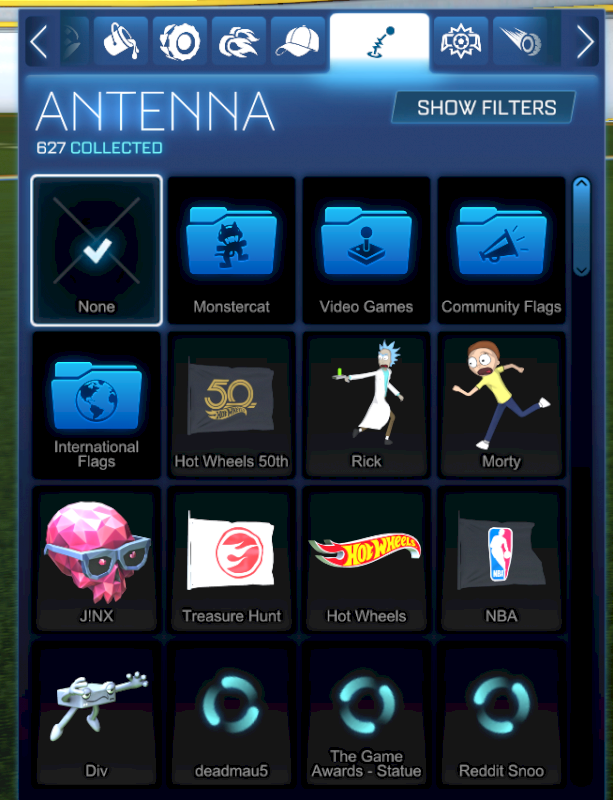Switch to the paint bucket tab
This screenshot has width=613, height=800.
(x=121, y=42)
